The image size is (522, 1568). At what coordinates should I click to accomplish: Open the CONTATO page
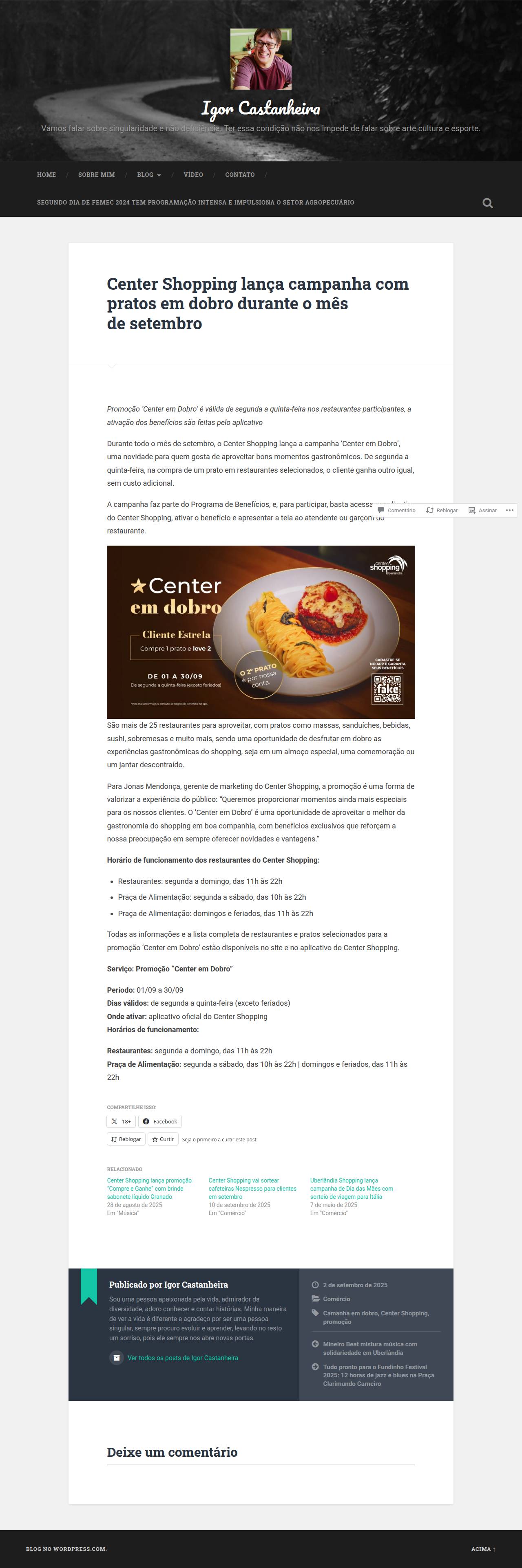coord(240,175)
